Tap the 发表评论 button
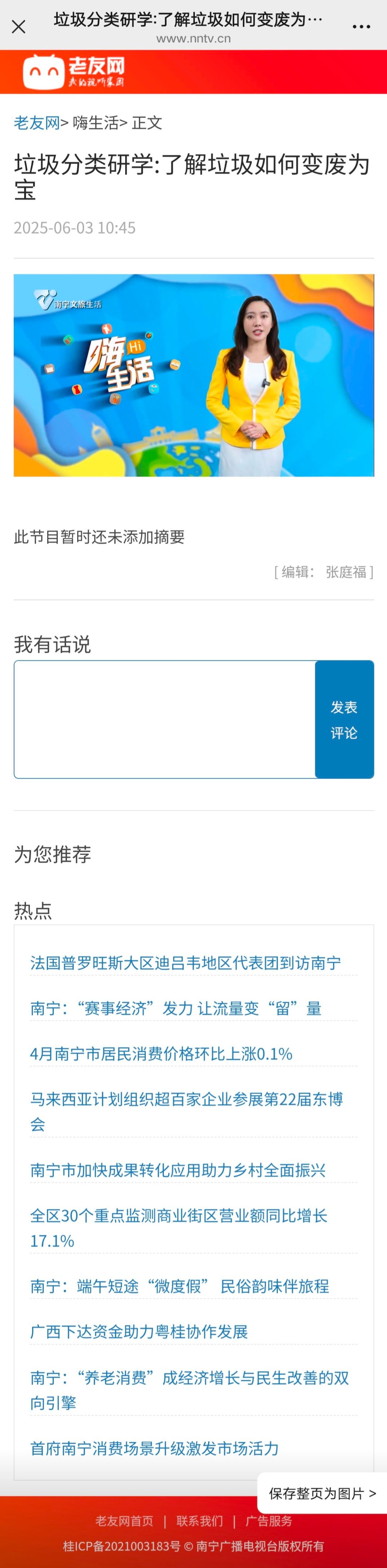The width and height of the screenshot is (387, 1568). [x=344, y=719]
